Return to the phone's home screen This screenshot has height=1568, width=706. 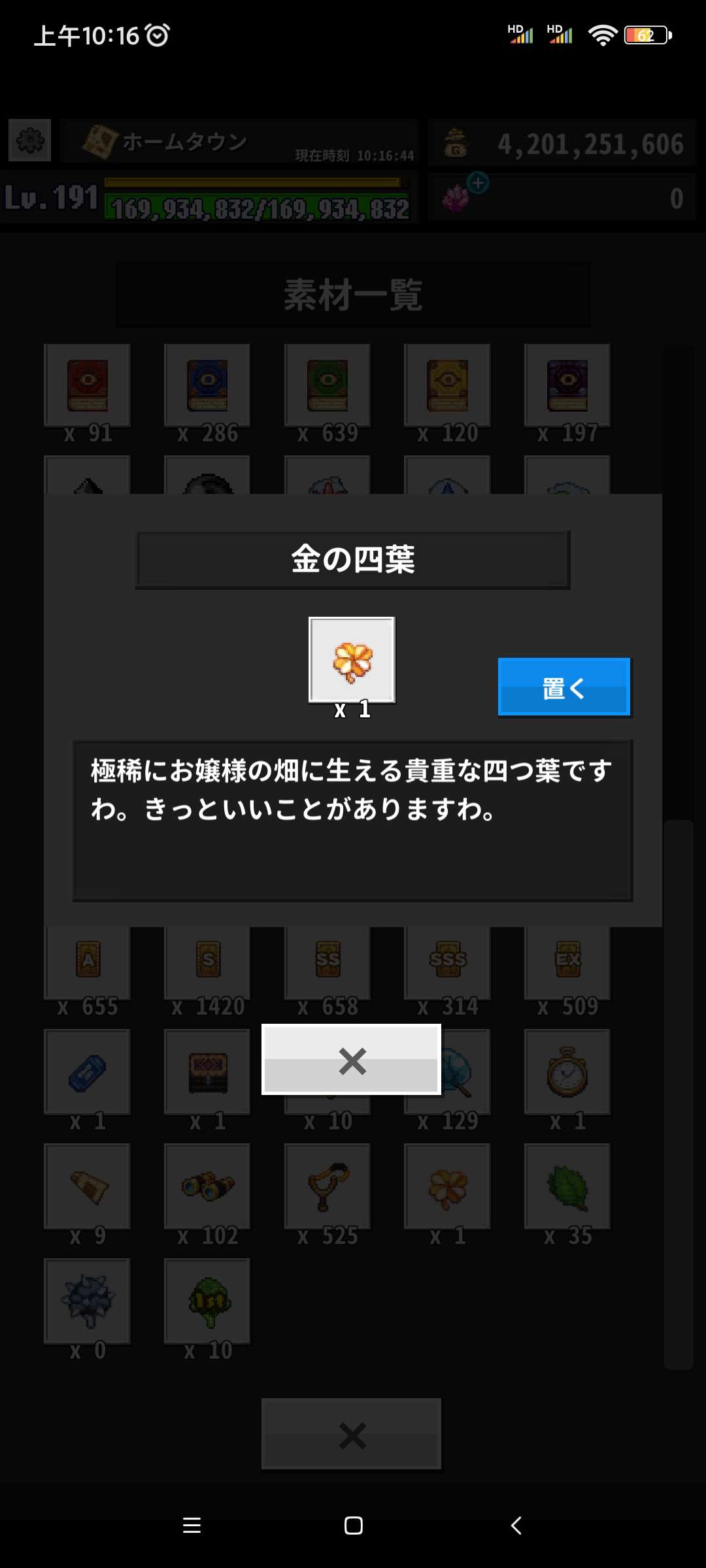[x=353, y=1526]
